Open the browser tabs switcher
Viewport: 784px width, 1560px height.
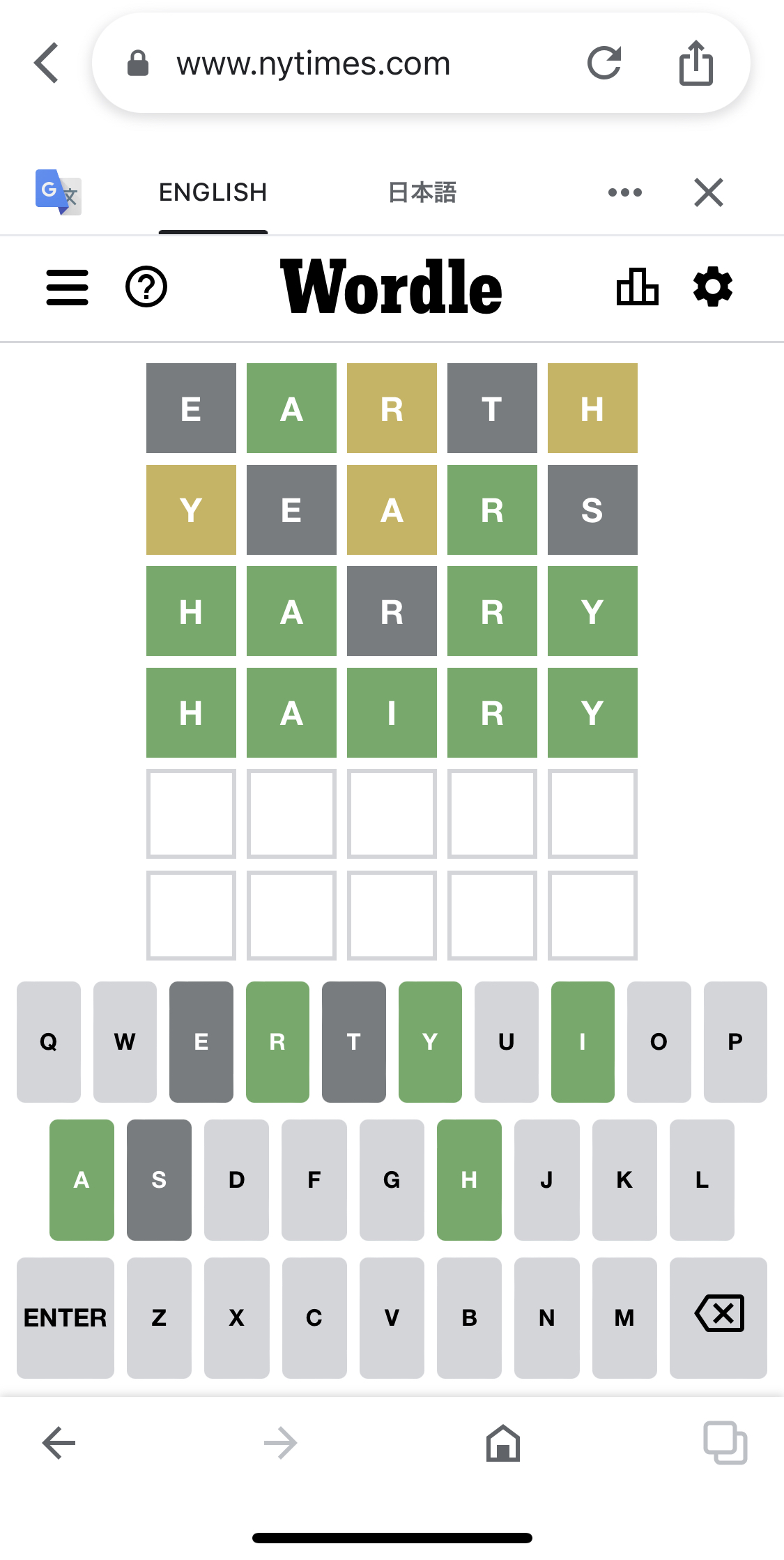[725, 1443]
